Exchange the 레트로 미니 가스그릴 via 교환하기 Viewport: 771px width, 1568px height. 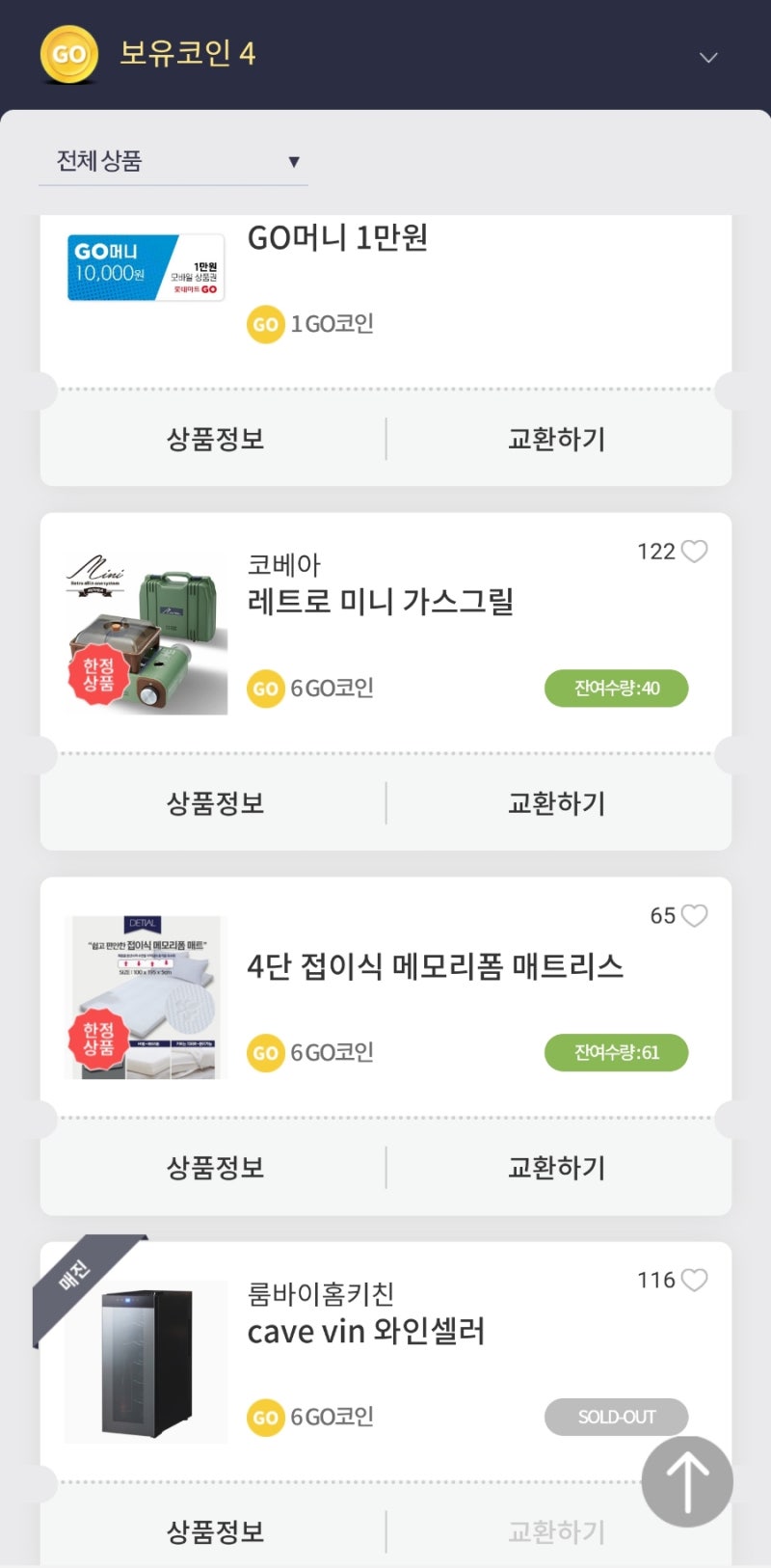pyautogui.click(x=554, y=803)
